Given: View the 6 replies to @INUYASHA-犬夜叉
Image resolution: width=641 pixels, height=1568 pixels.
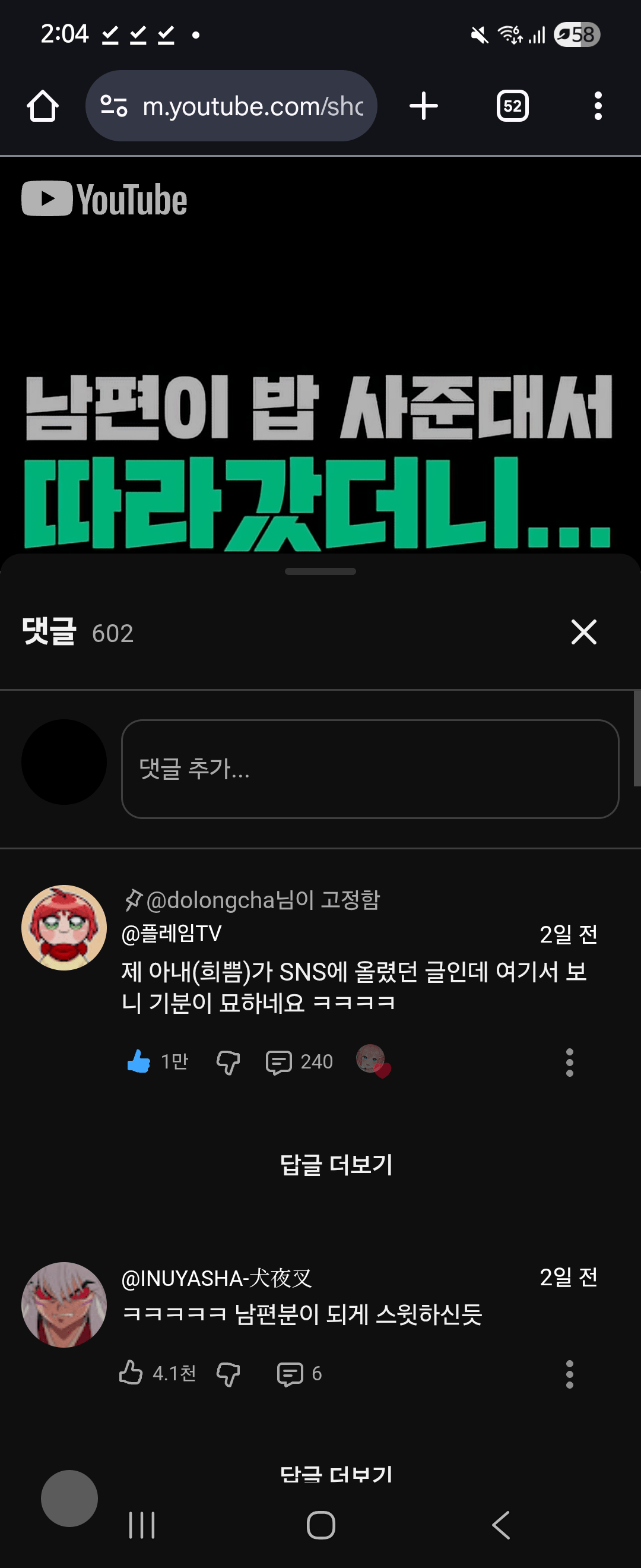Looking at the screenshot, I should point(299,1374).
